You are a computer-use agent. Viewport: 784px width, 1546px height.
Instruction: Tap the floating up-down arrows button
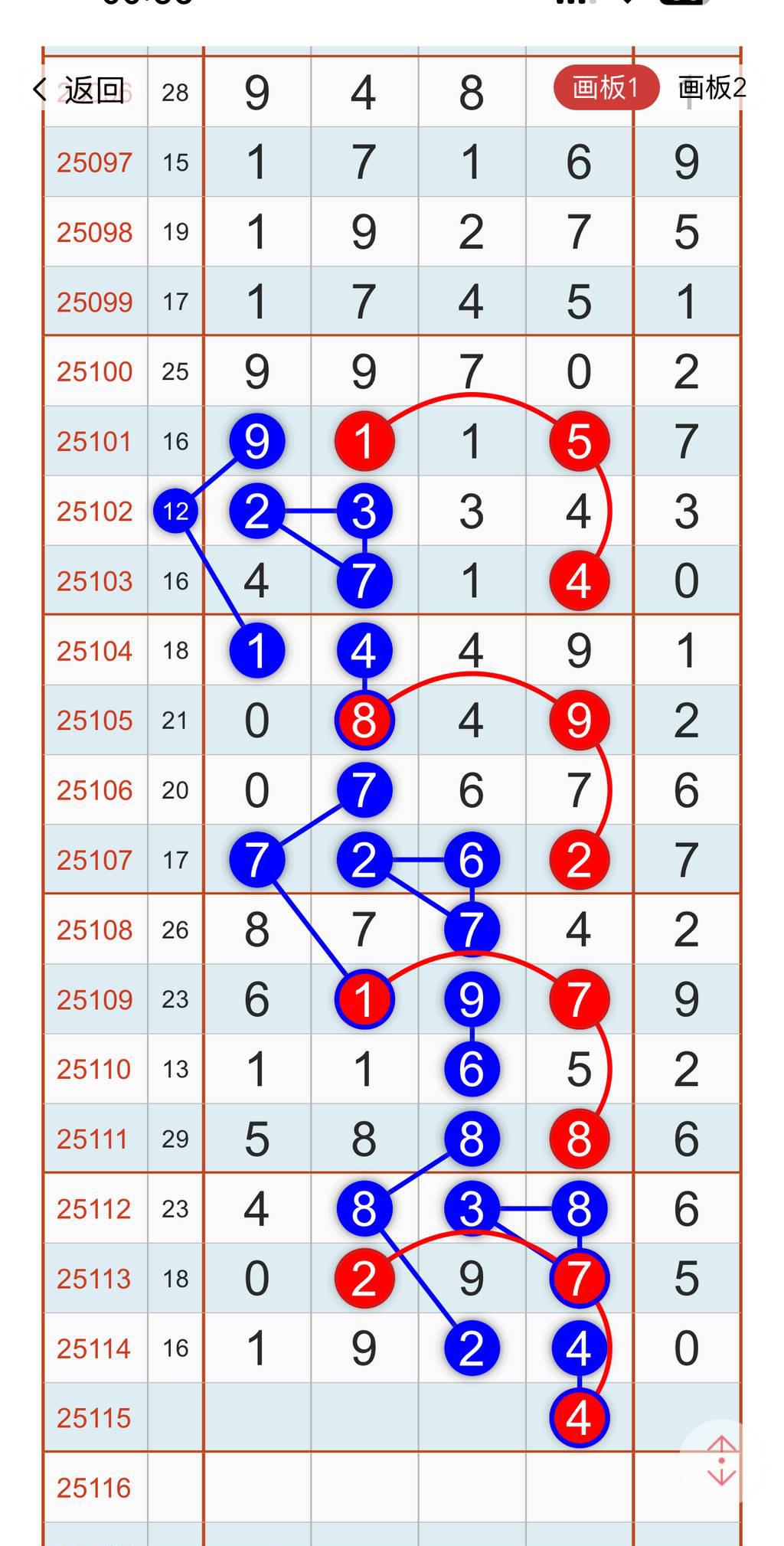tap(721, 1461)
